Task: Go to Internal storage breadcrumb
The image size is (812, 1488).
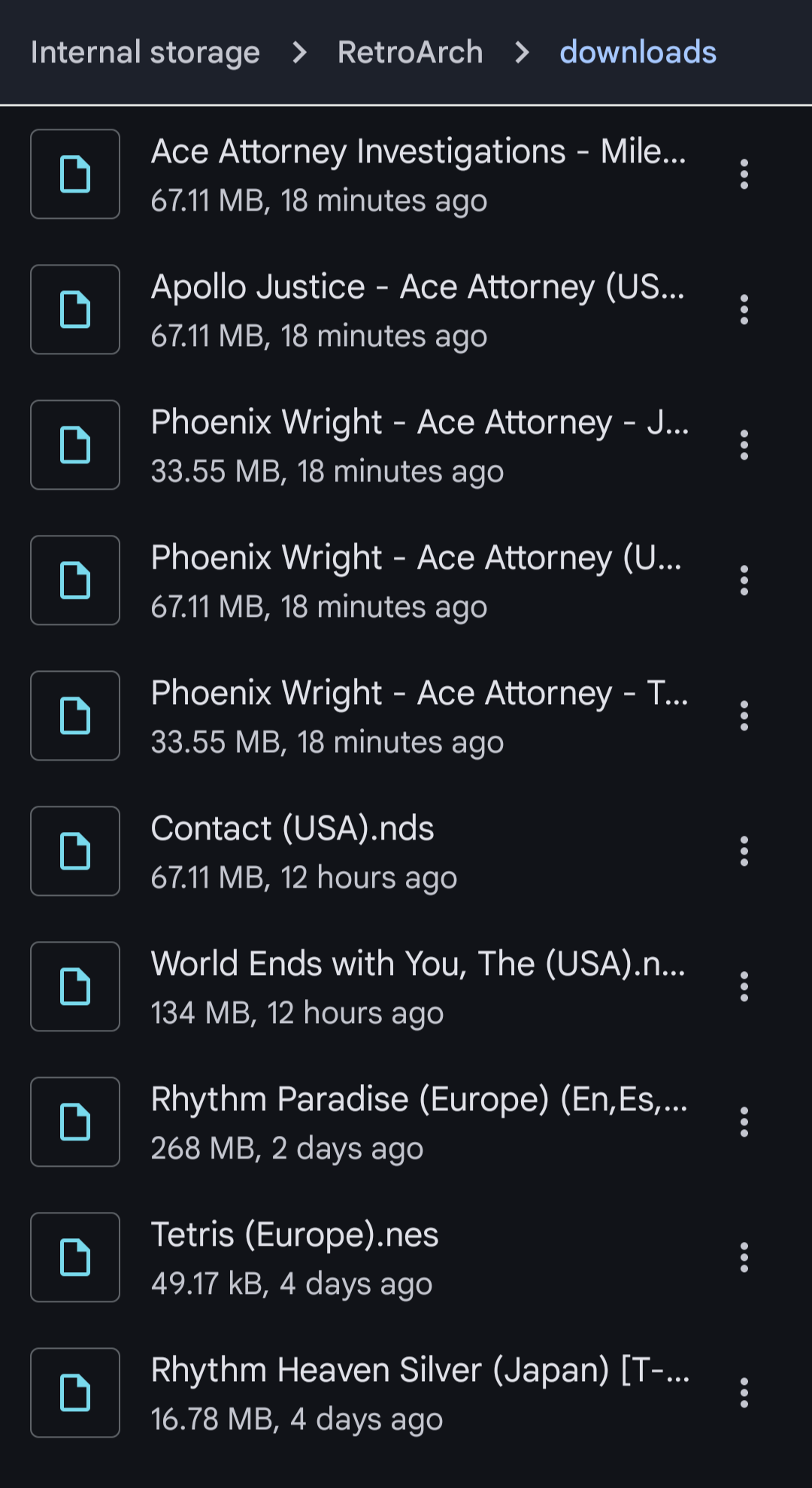Action: click(145, 53)
